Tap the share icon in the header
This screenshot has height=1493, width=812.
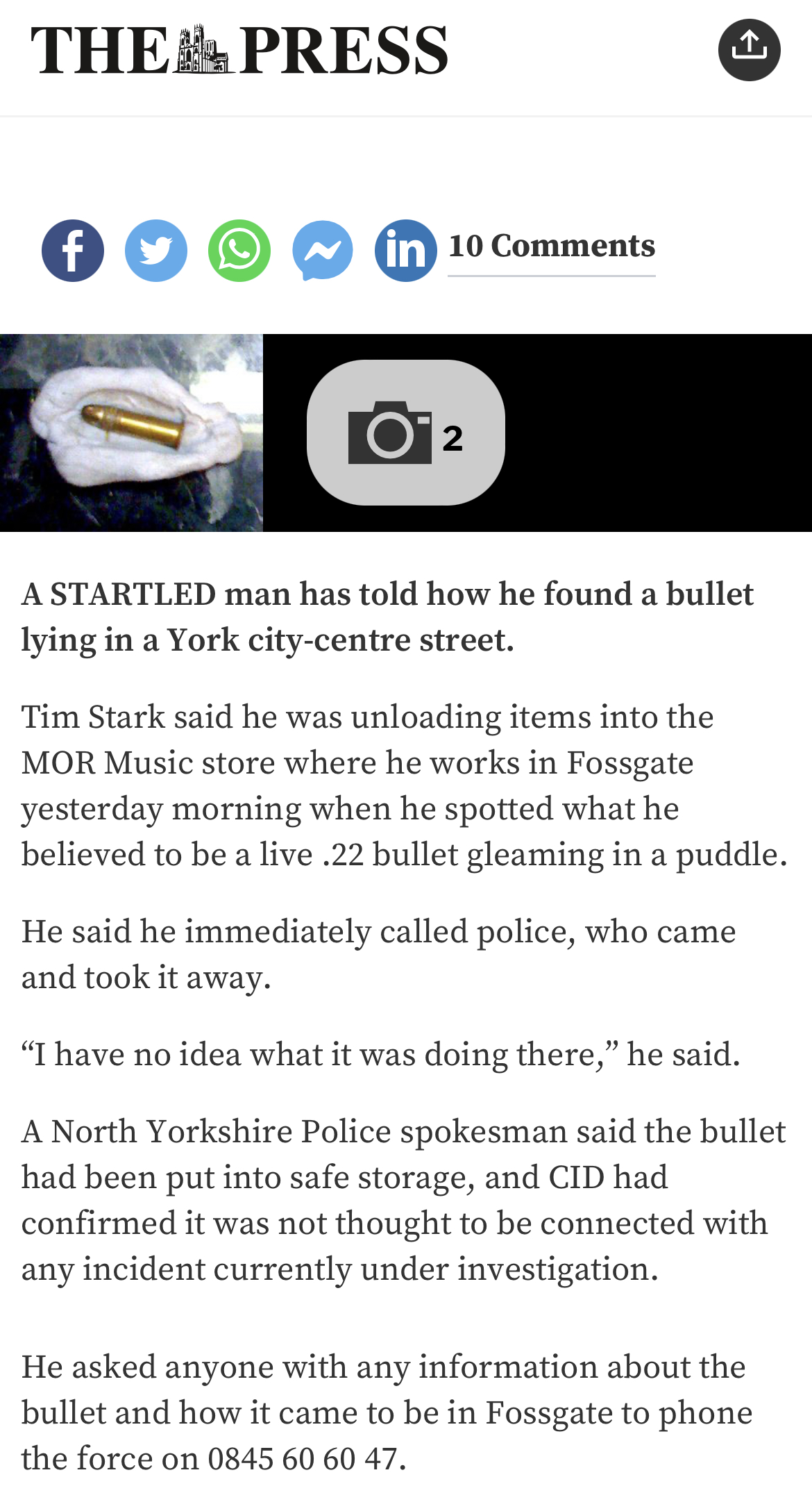(749, 50)
